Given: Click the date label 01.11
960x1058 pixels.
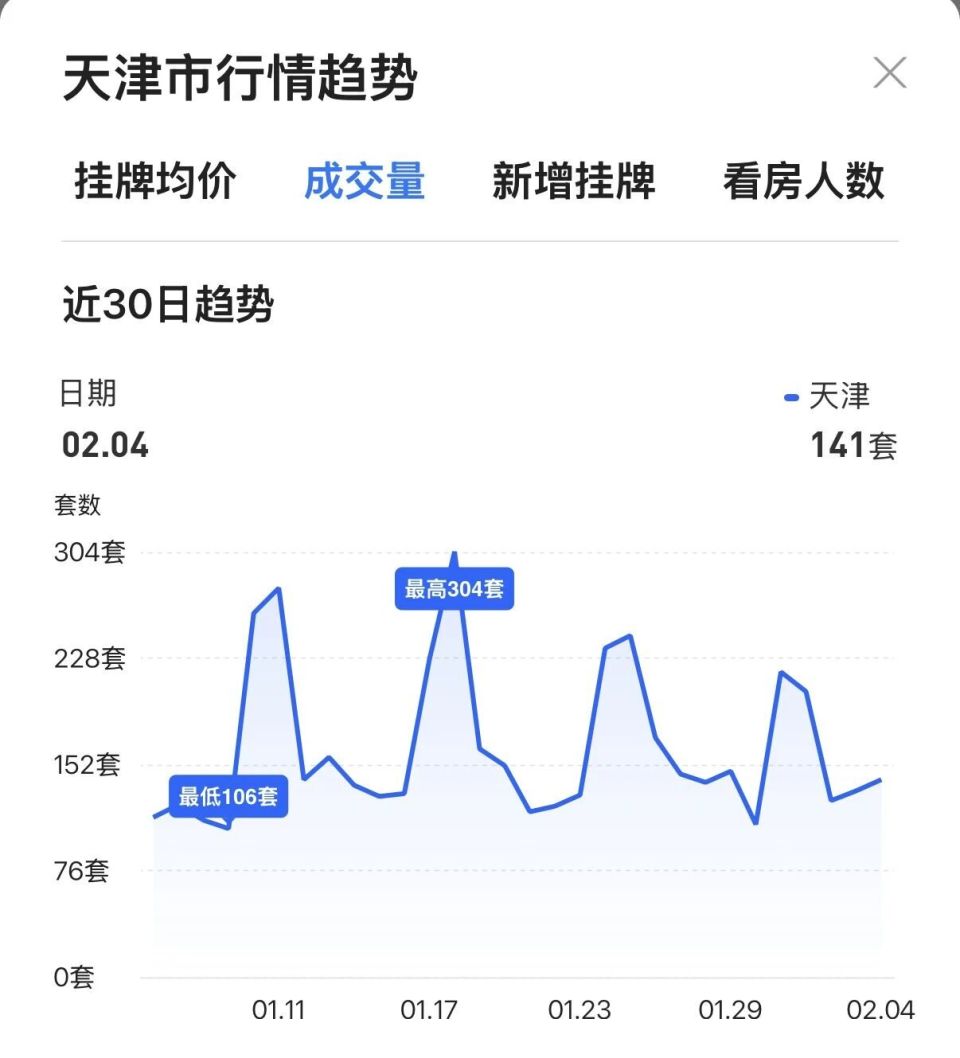Looking at the screenshot, I should (x=278, y=1011).
